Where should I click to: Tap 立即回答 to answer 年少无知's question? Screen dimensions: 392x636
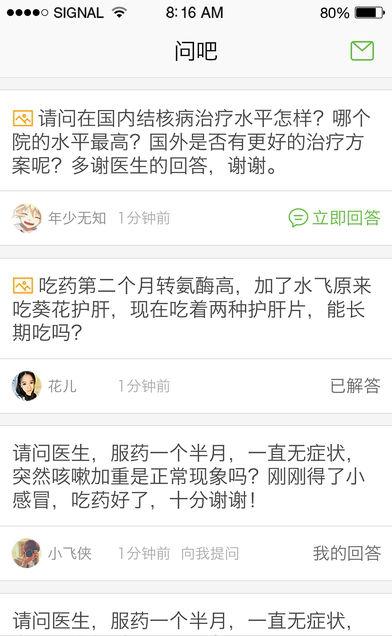tap(334, 218)
